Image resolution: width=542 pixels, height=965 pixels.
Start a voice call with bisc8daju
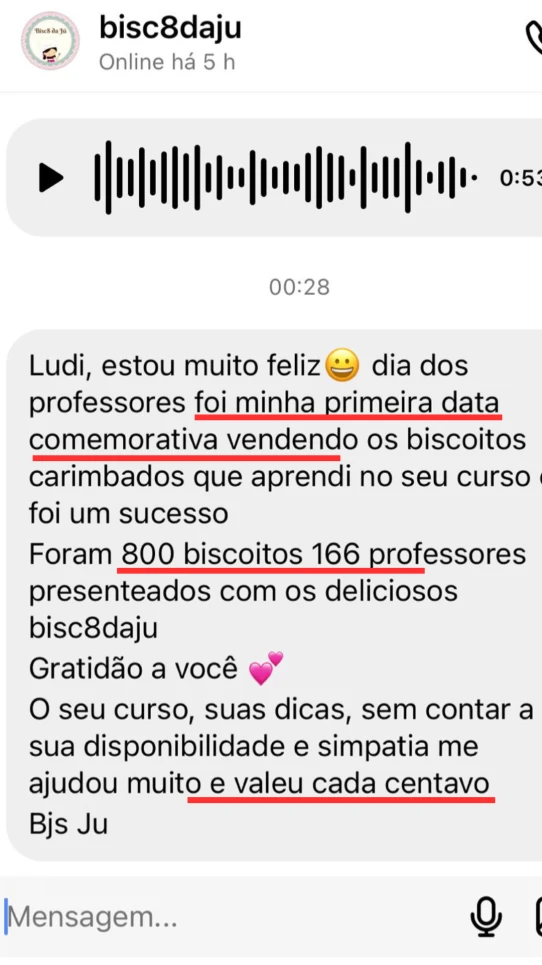click(533, 38)
